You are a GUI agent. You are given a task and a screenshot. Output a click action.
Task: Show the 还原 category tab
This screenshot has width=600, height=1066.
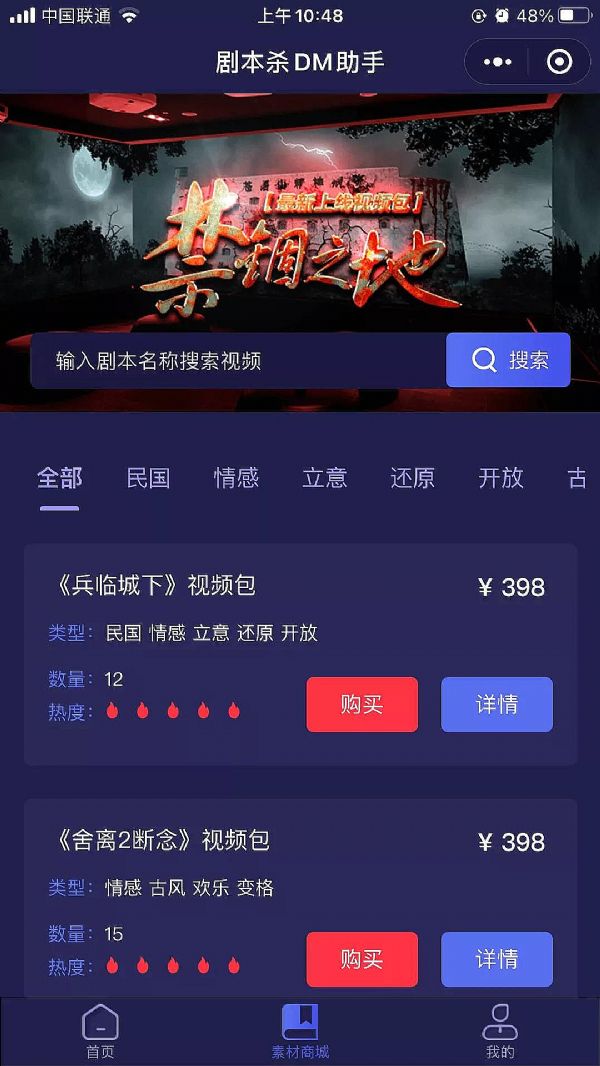click(x=412, y=478)
